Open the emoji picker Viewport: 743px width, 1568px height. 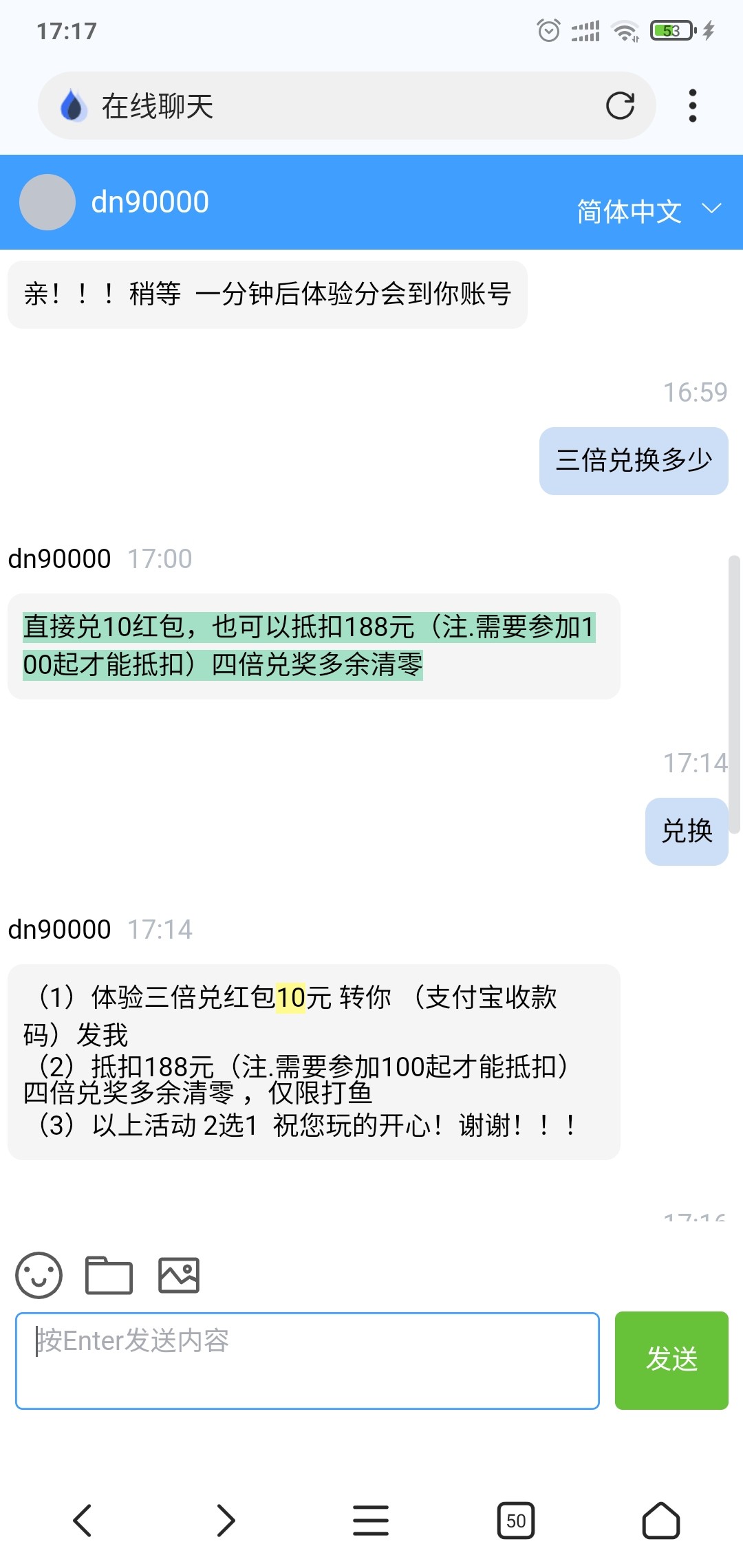coord(39,1275)
